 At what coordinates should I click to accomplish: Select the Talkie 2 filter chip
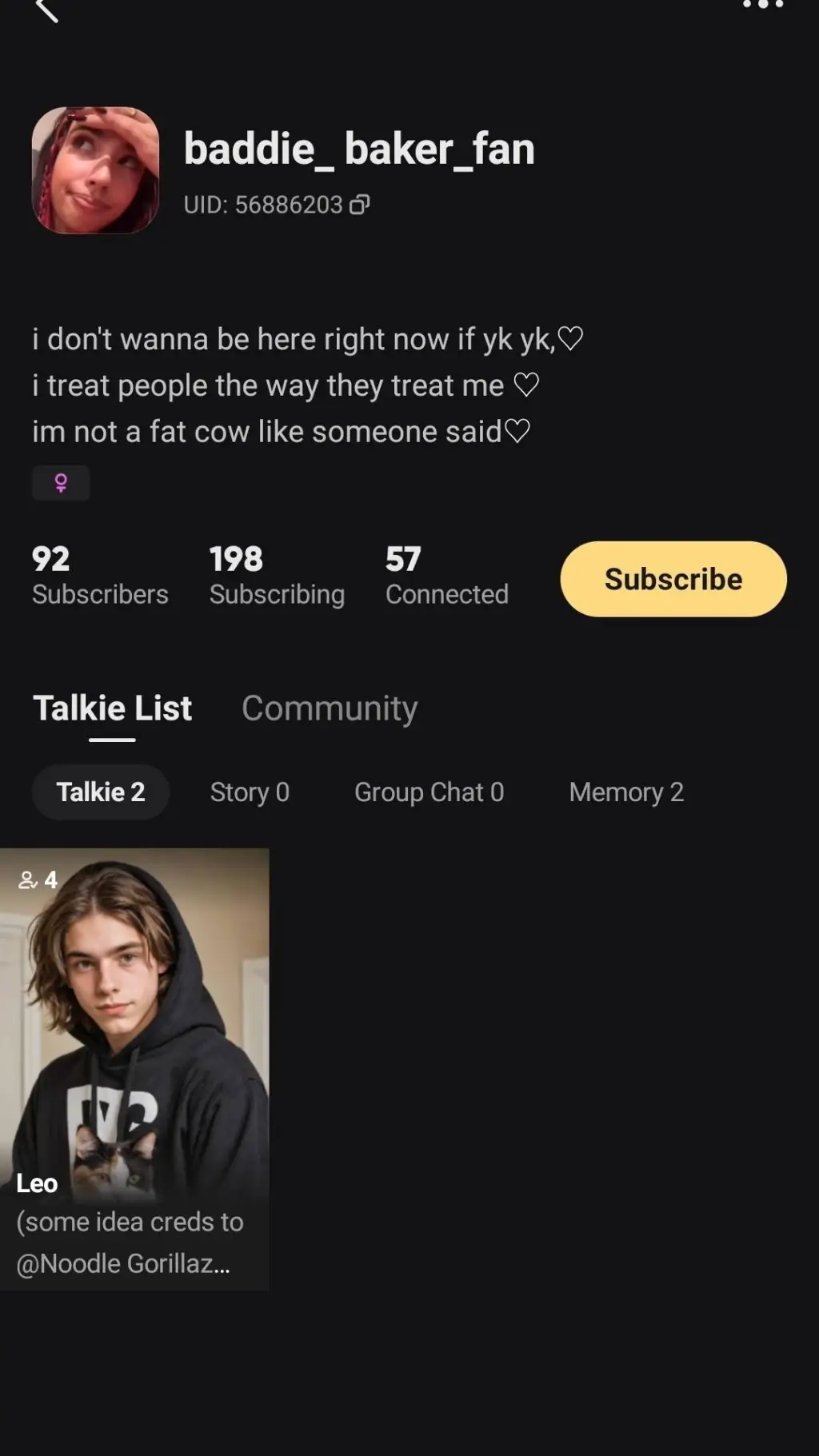[x=101, y=792]
